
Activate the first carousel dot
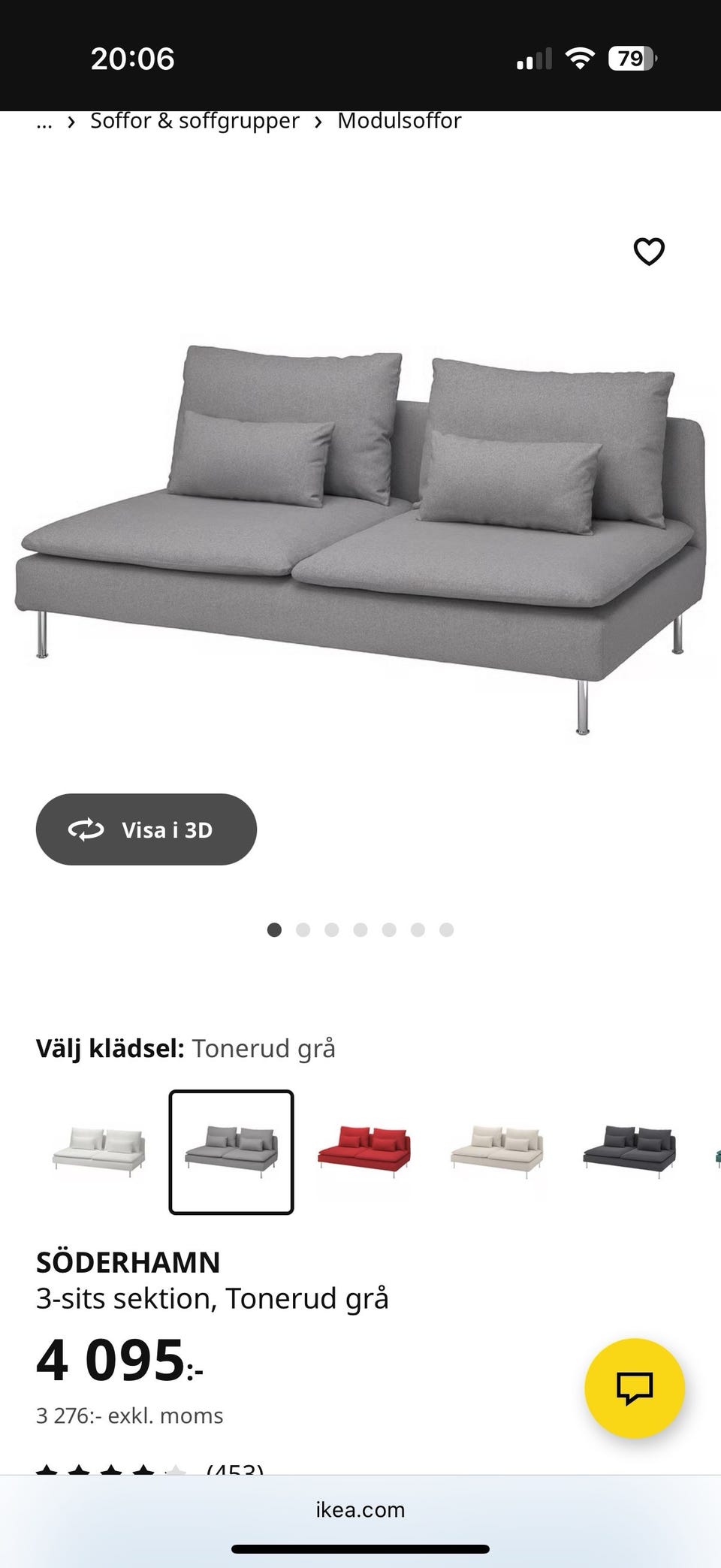275,929
